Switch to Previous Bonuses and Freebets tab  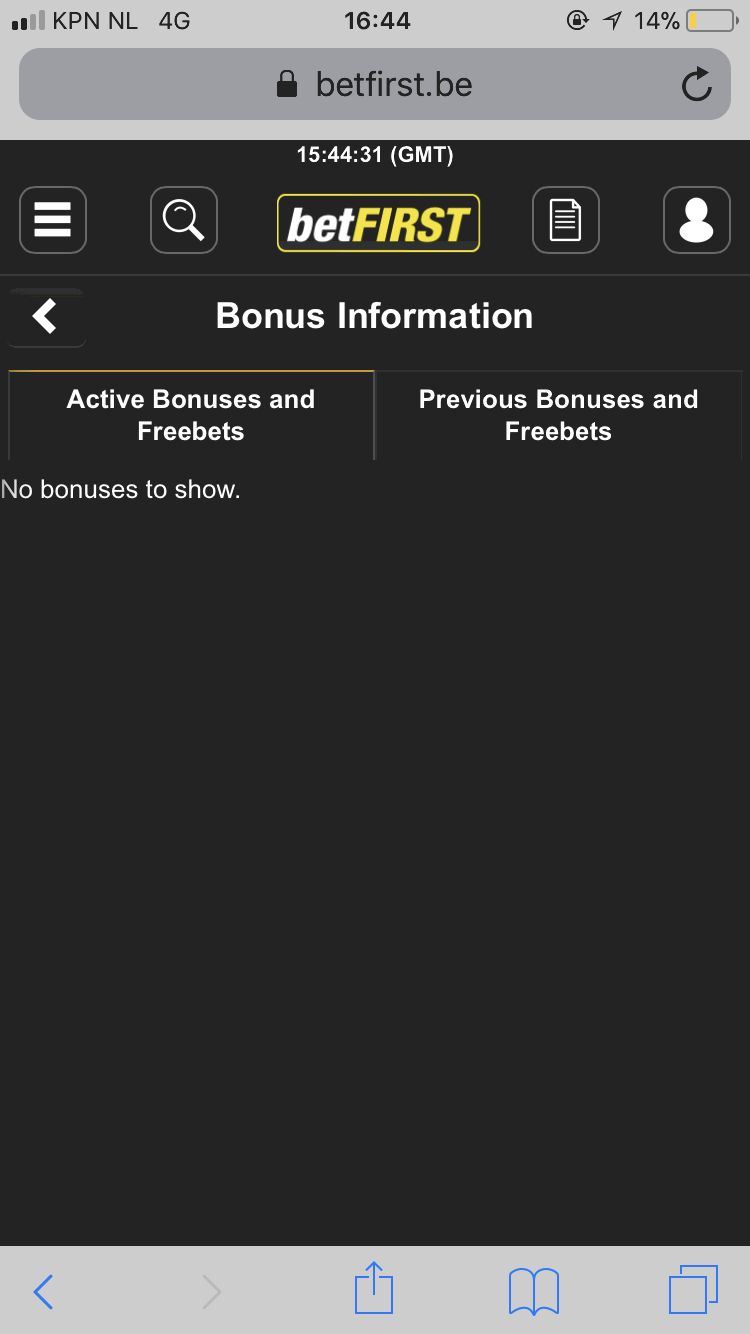click(x=558, y=415)
